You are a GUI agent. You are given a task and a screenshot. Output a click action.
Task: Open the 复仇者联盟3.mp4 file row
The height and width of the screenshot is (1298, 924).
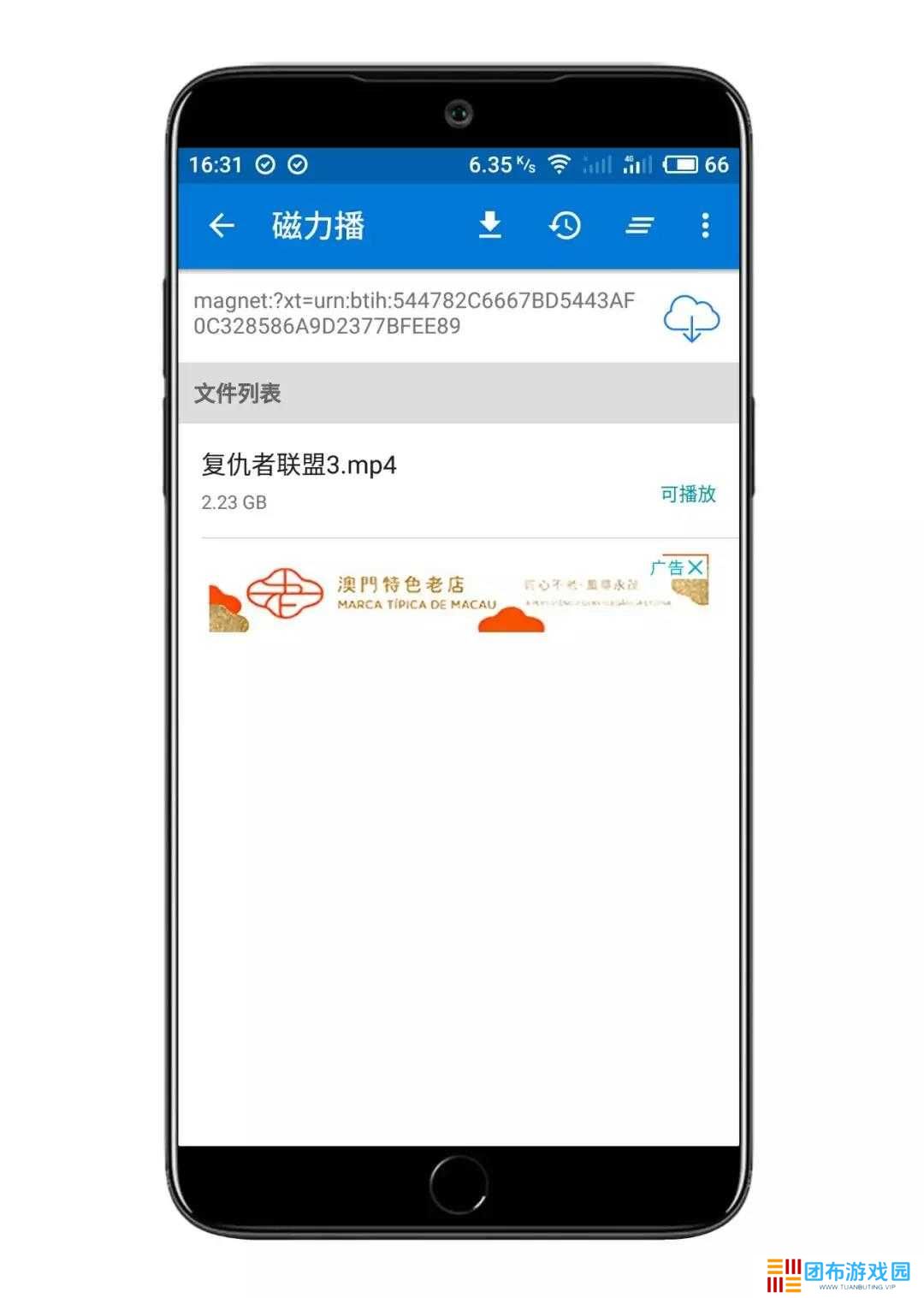pyautogui.click(x=385, y=481)
